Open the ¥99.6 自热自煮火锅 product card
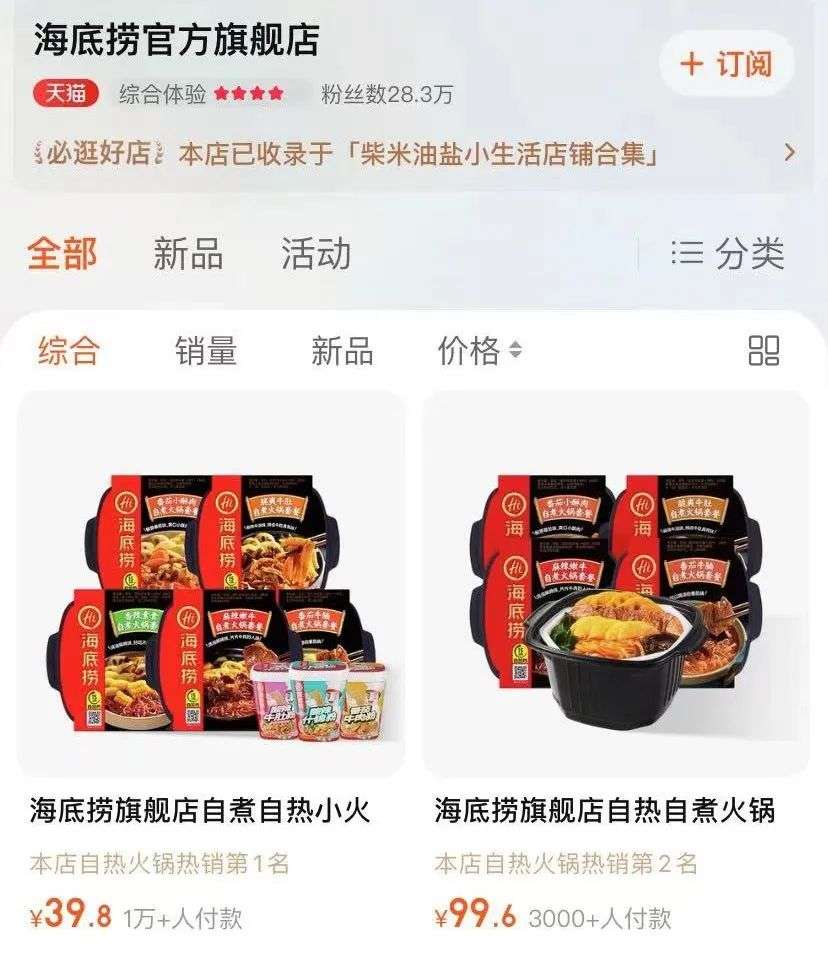828x965 pixels. [x=615, y=660]
